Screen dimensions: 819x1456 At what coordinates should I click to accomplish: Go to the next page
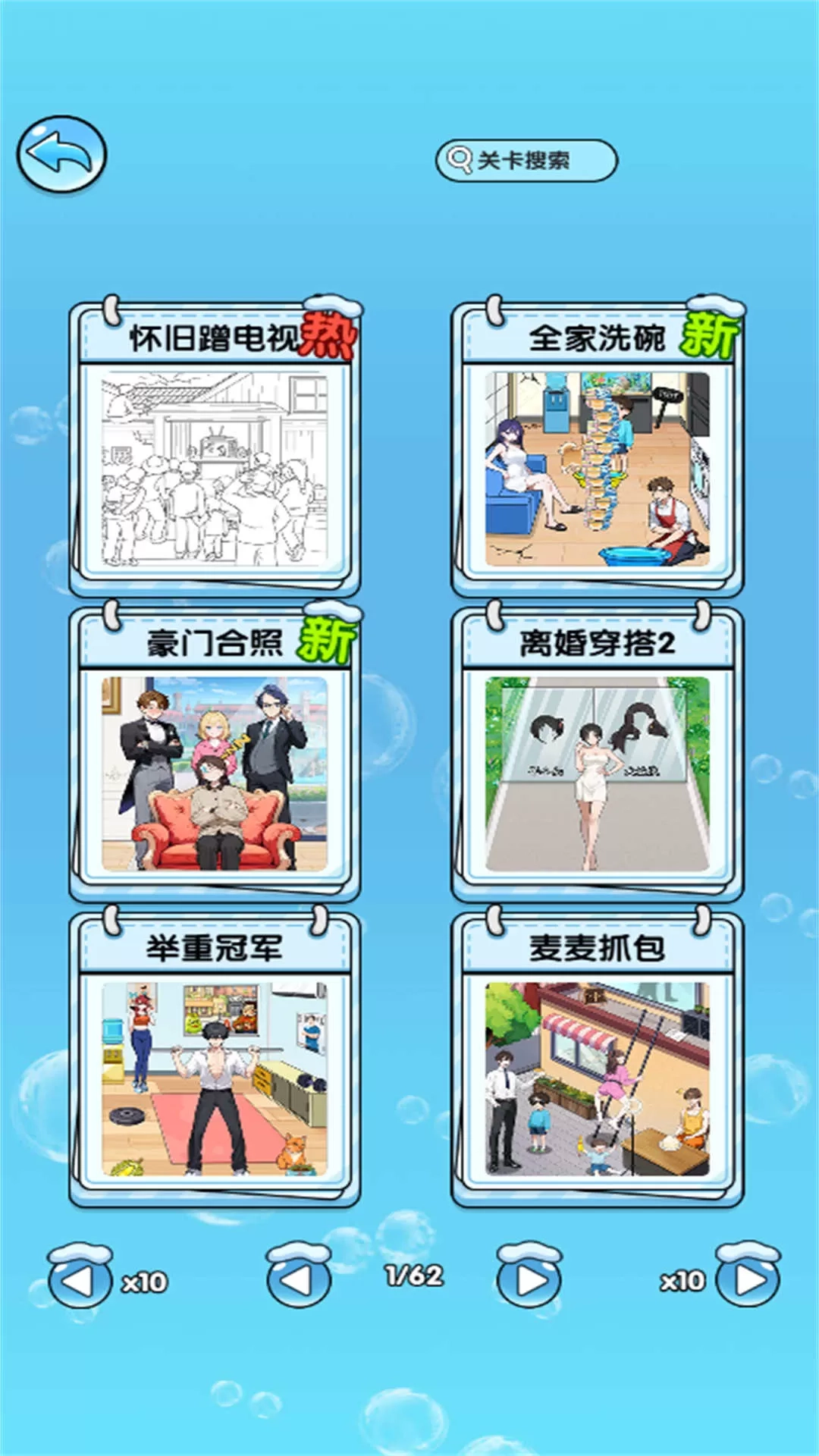(x=529, y=1280)
